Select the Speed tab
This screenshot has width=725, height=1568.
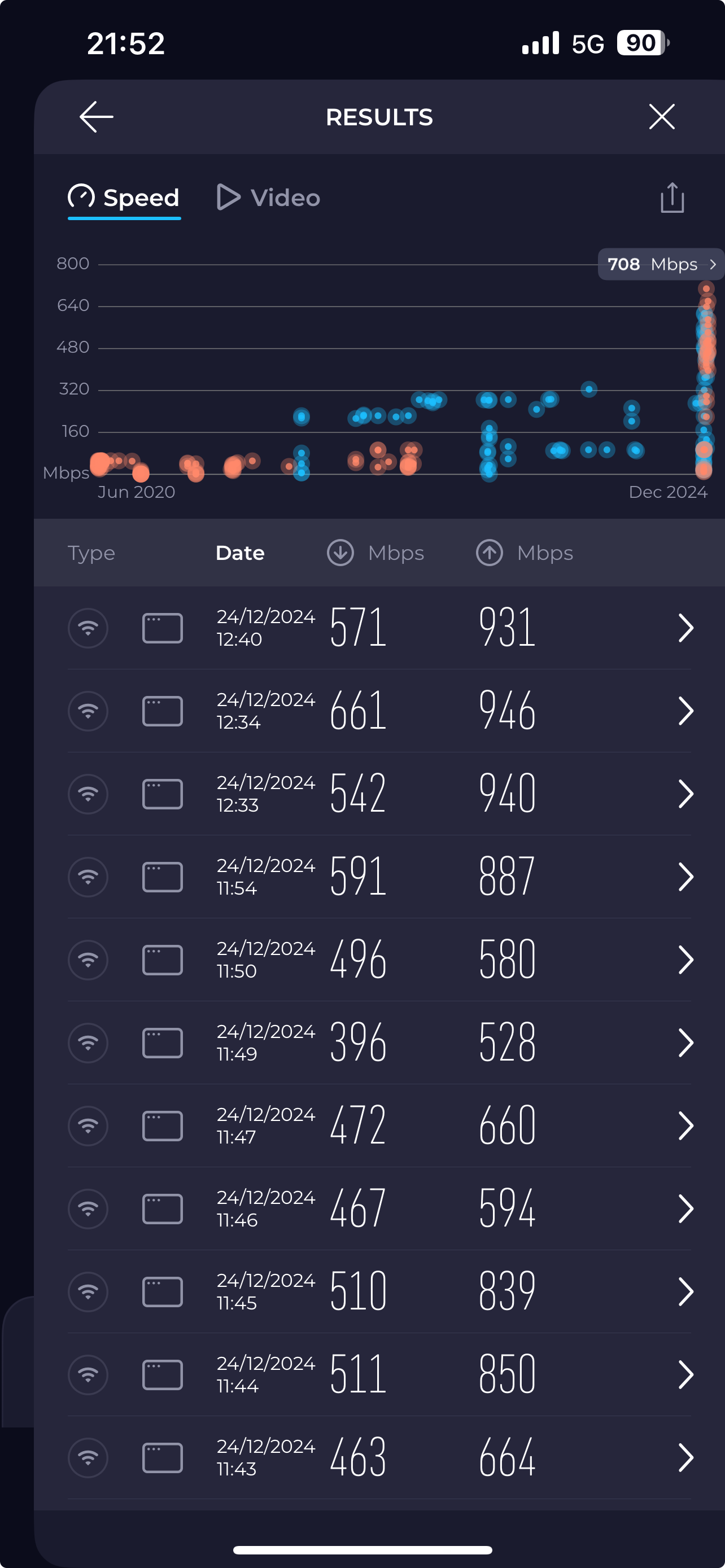click(124, 198)
